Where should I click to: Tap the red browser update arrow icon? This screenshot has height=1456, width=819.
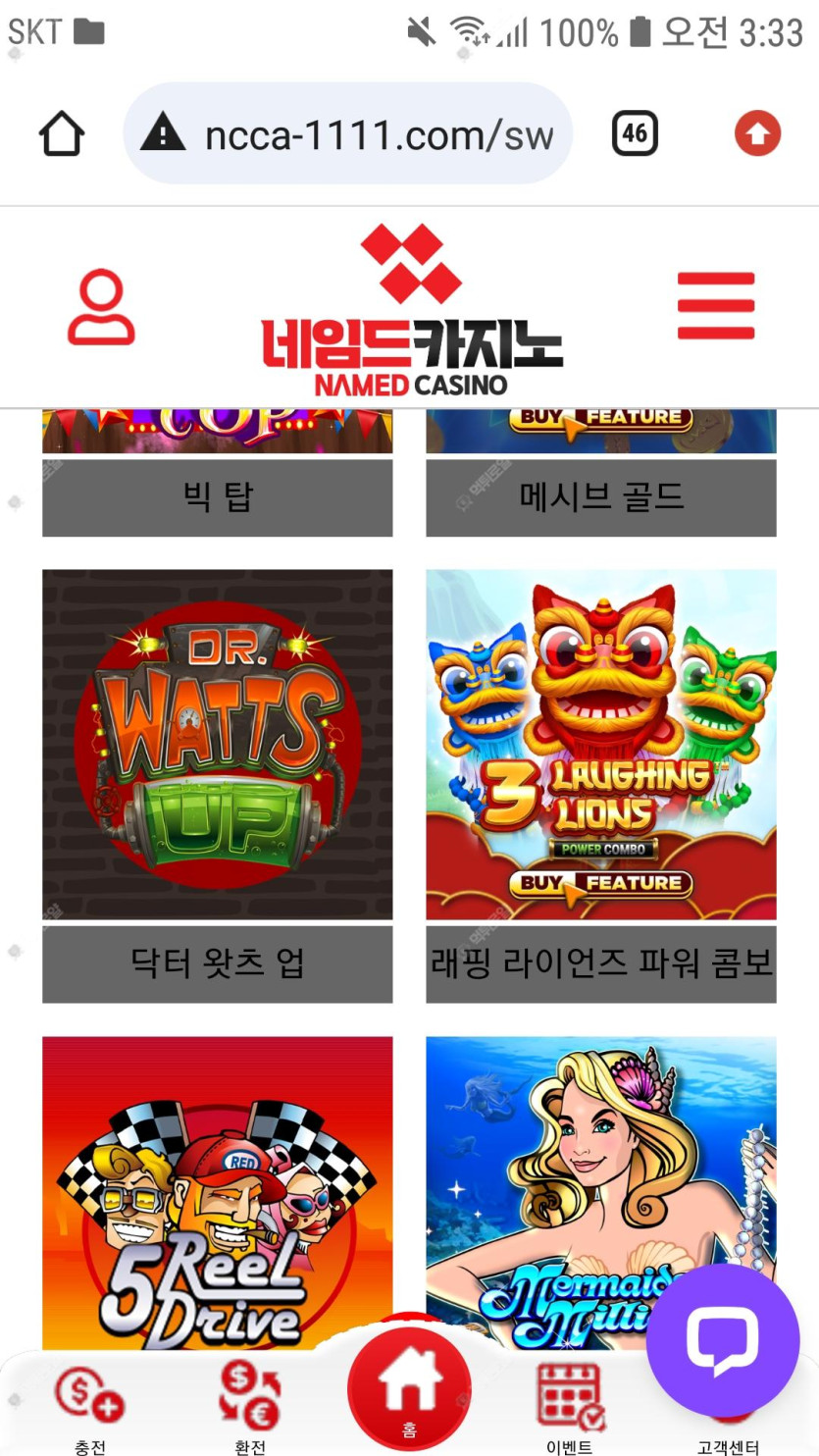(757, 134)
